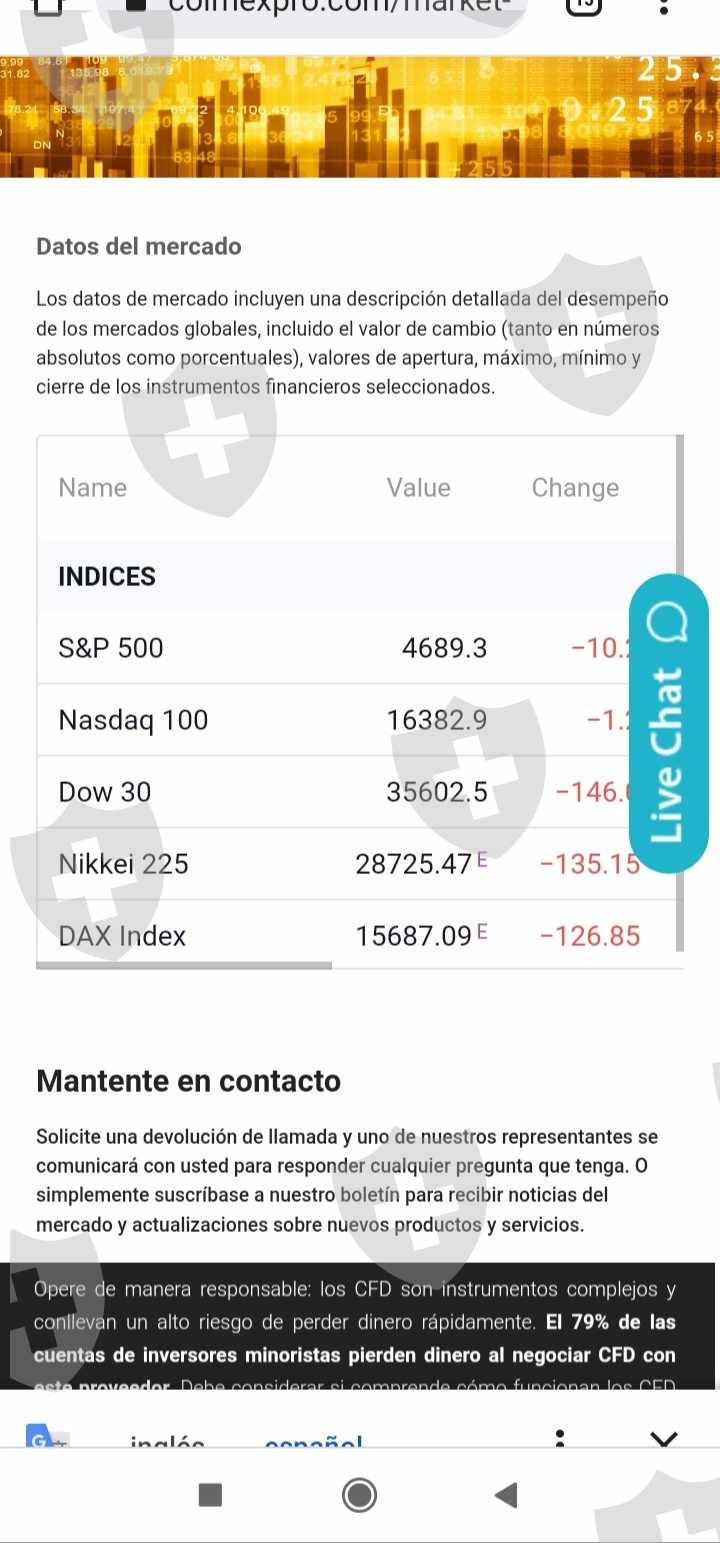The height and width of the screenshot is (1543, 720).
Task: Switch page translation to inglés
Action: coord(167,1441)
